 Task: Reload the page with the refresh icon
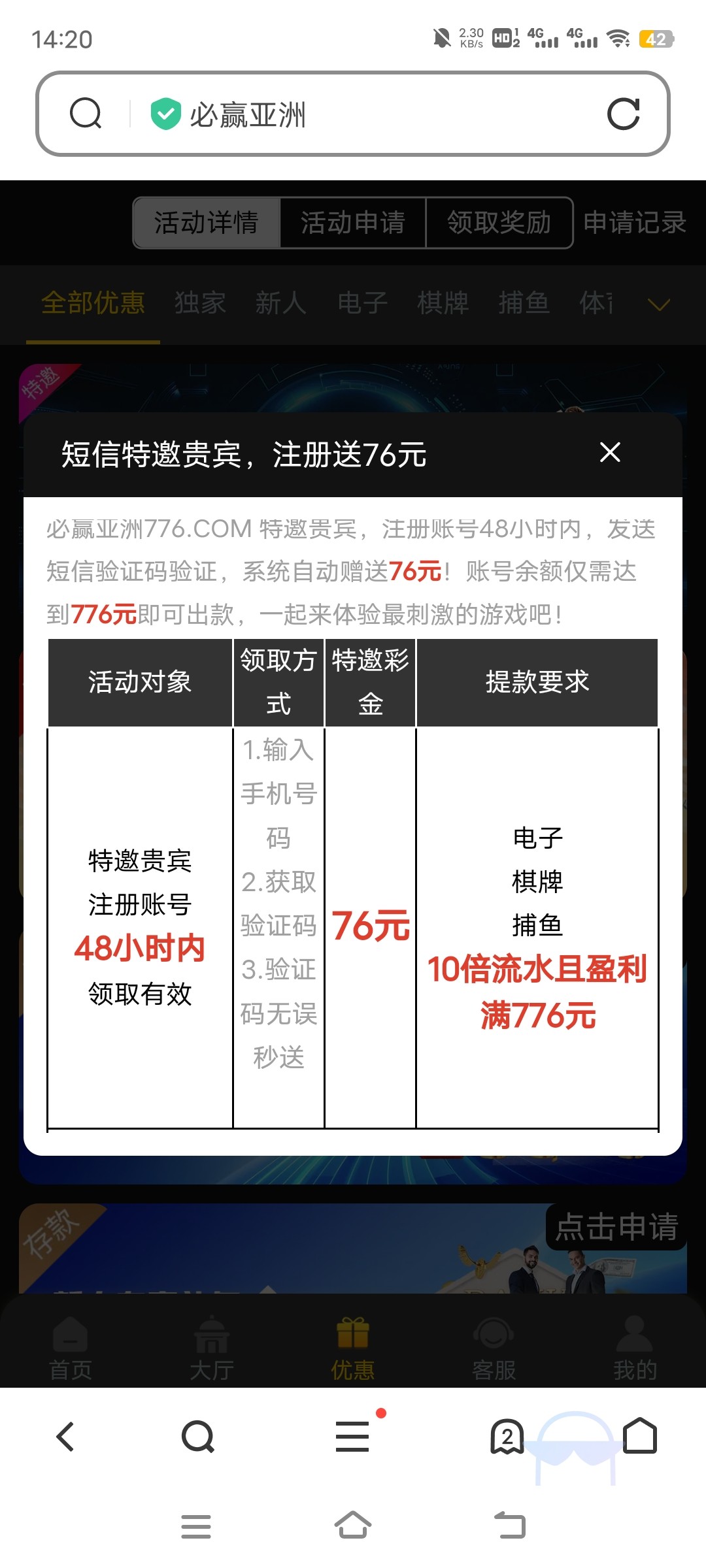pyautogui.click(x=622, y=114)
